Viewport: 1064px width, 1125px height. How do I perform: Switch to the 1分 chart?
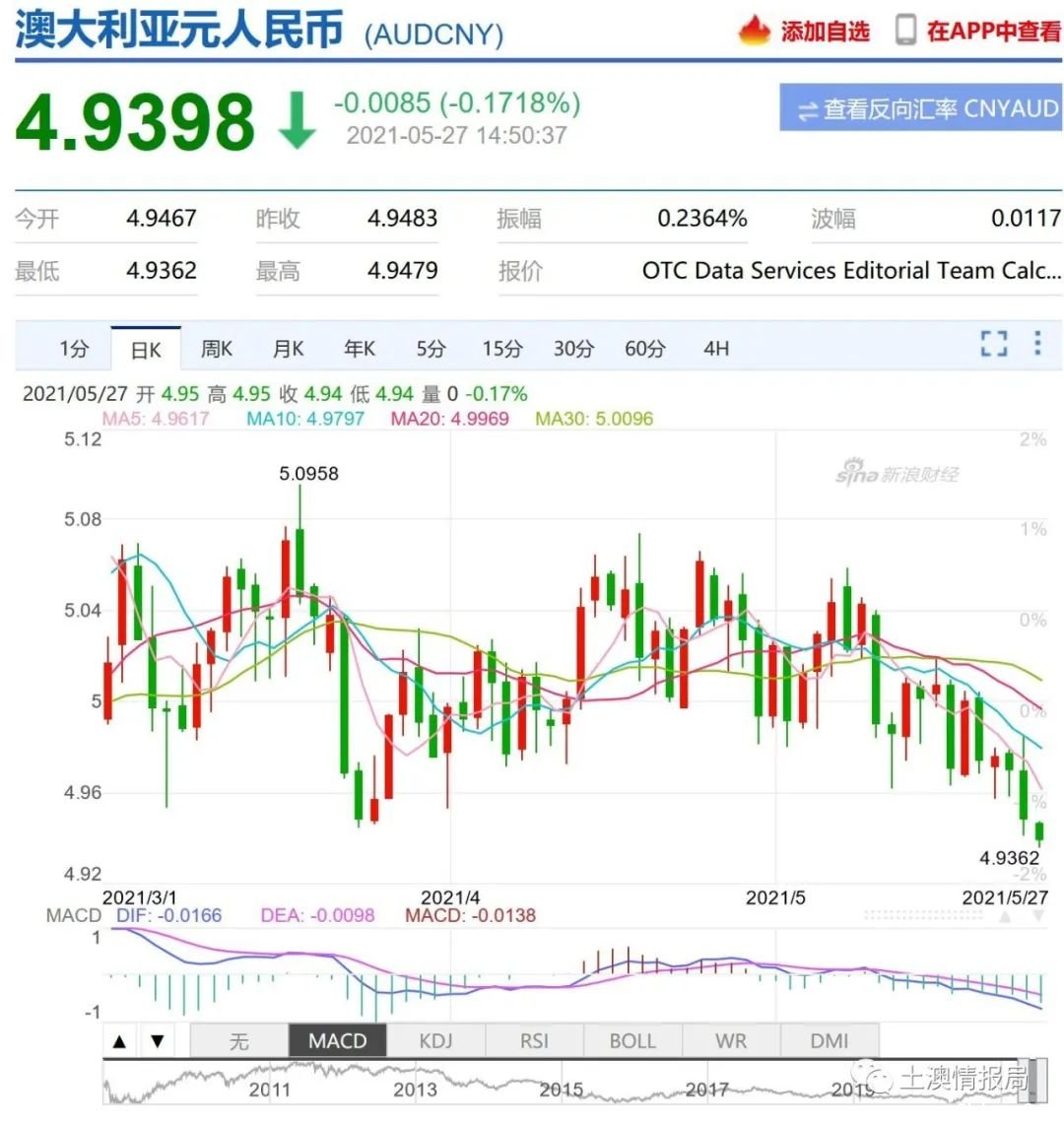[74, 349]
